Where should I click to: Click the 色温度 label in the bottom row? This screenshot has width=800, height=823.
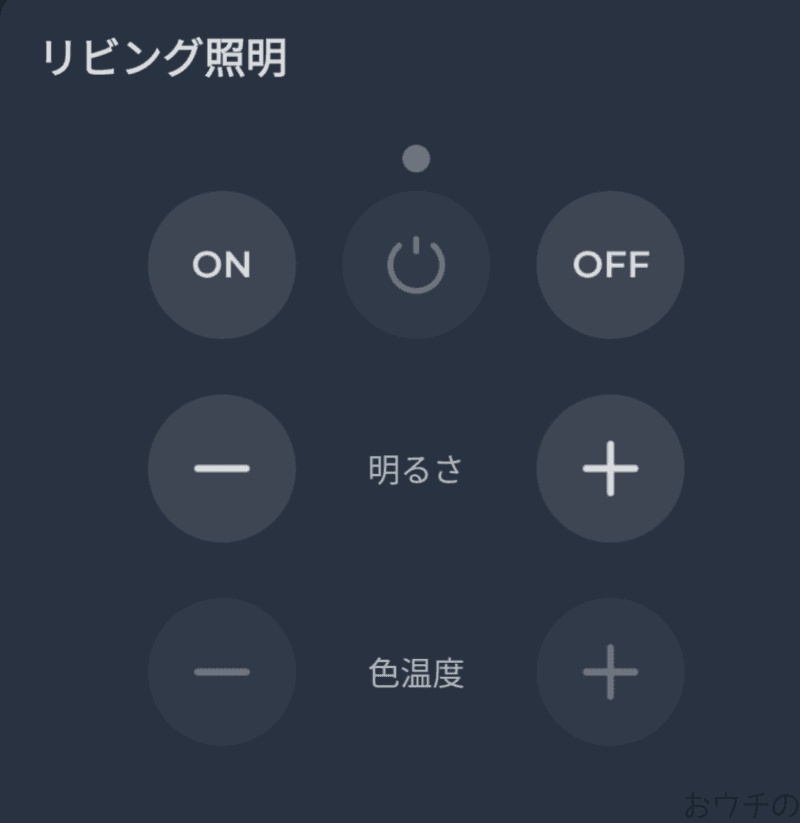tap(416, 673)
